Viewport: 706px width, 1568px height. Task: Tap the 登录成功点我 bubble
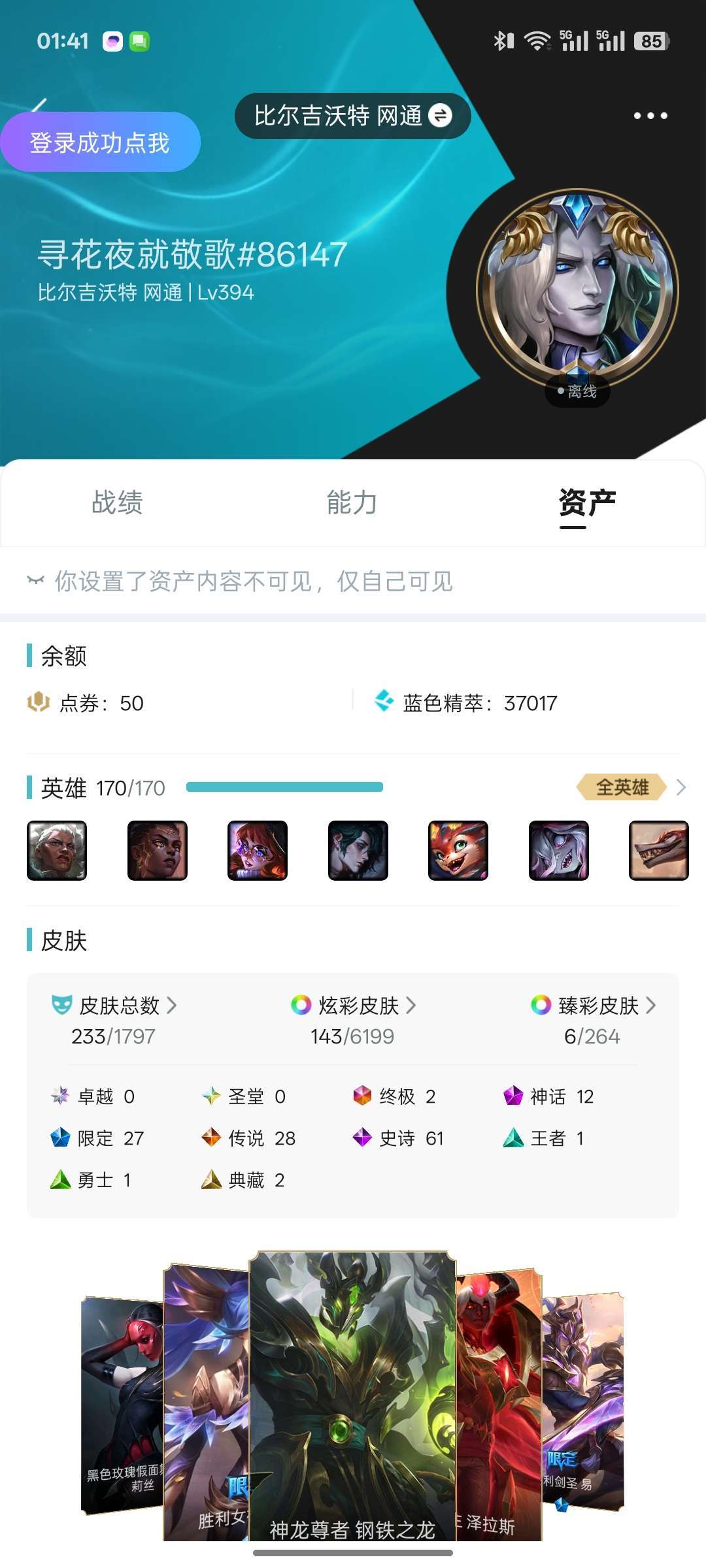point(100,142)
